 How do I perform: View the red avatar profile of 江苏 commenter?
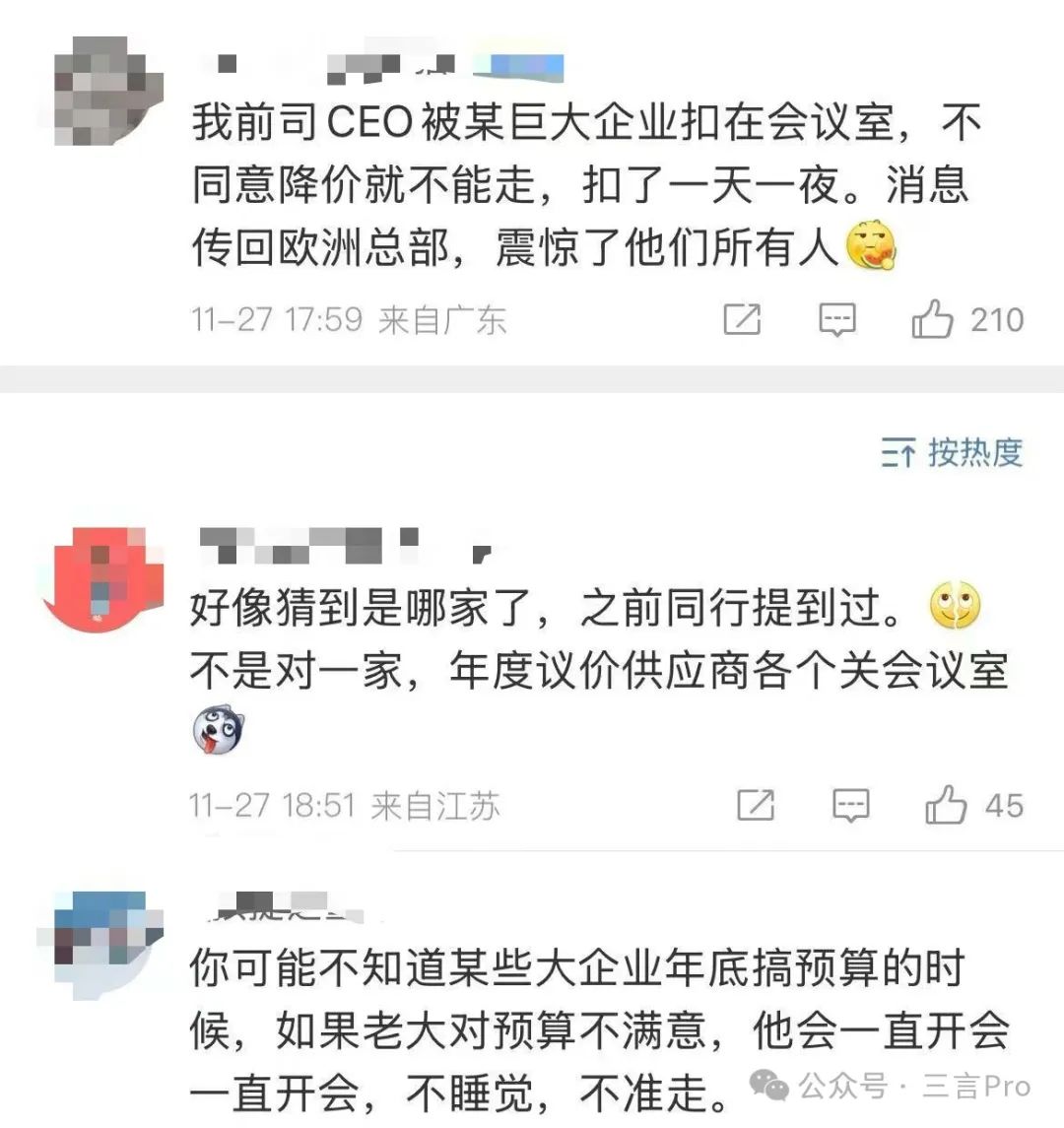pyautogui.click(x=103, y=578)
